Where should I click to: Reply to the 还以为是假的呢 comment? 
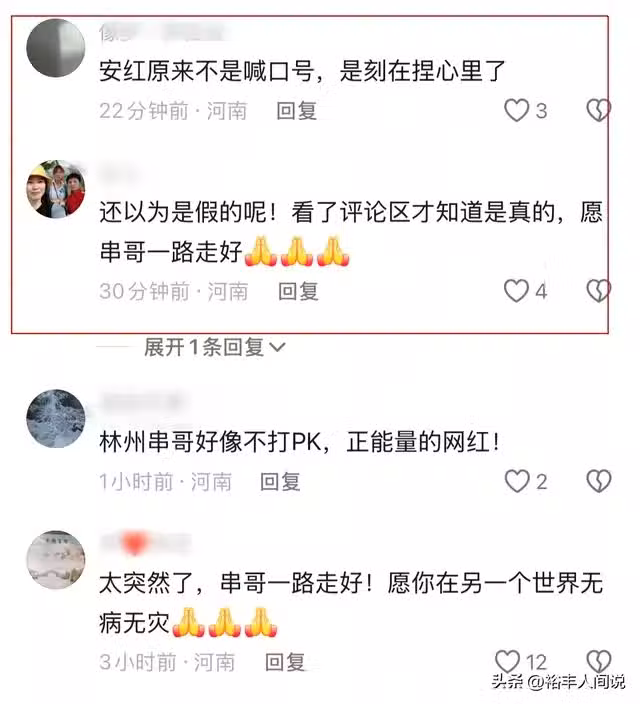297,291
